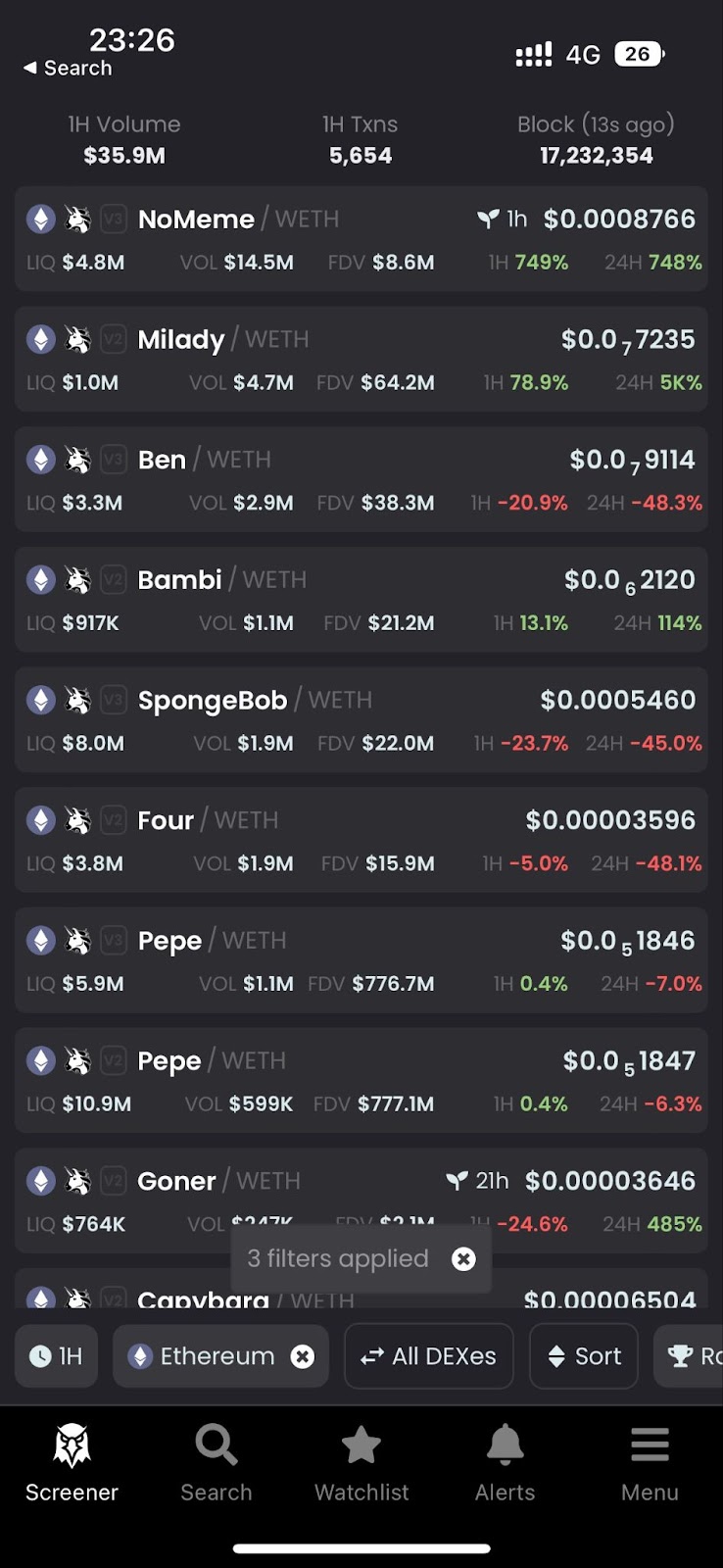Change the 1H timeframe filter
Image resolution: width=723 pixels, height=1568 pixels.
click(56, 1356)
